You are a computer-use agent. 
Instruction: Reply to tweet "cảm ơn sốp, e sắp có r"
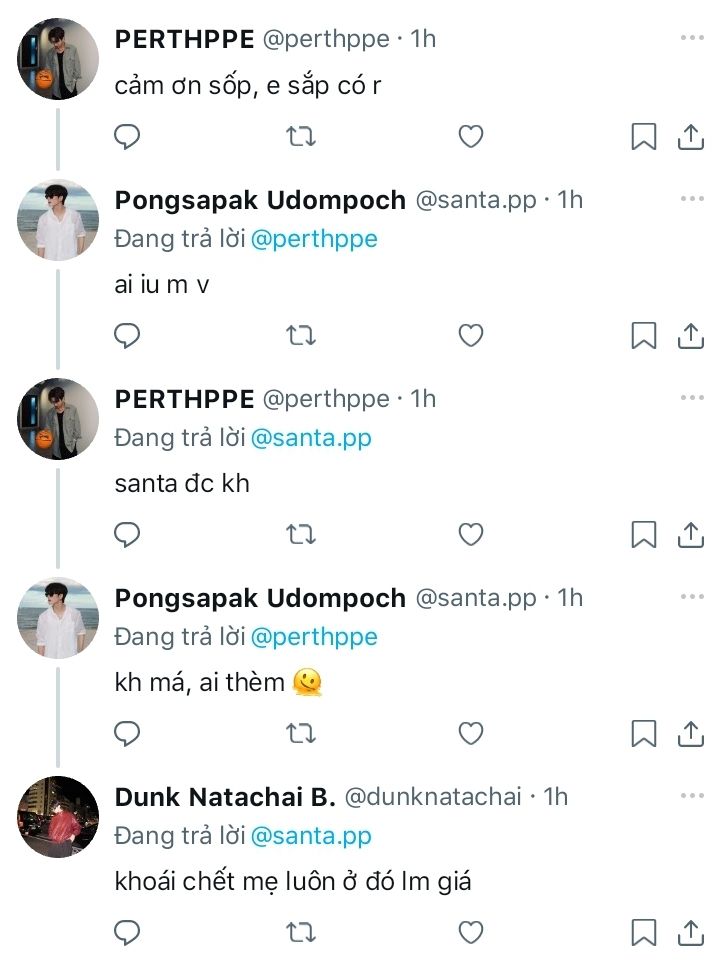click(x=127, y=137)
